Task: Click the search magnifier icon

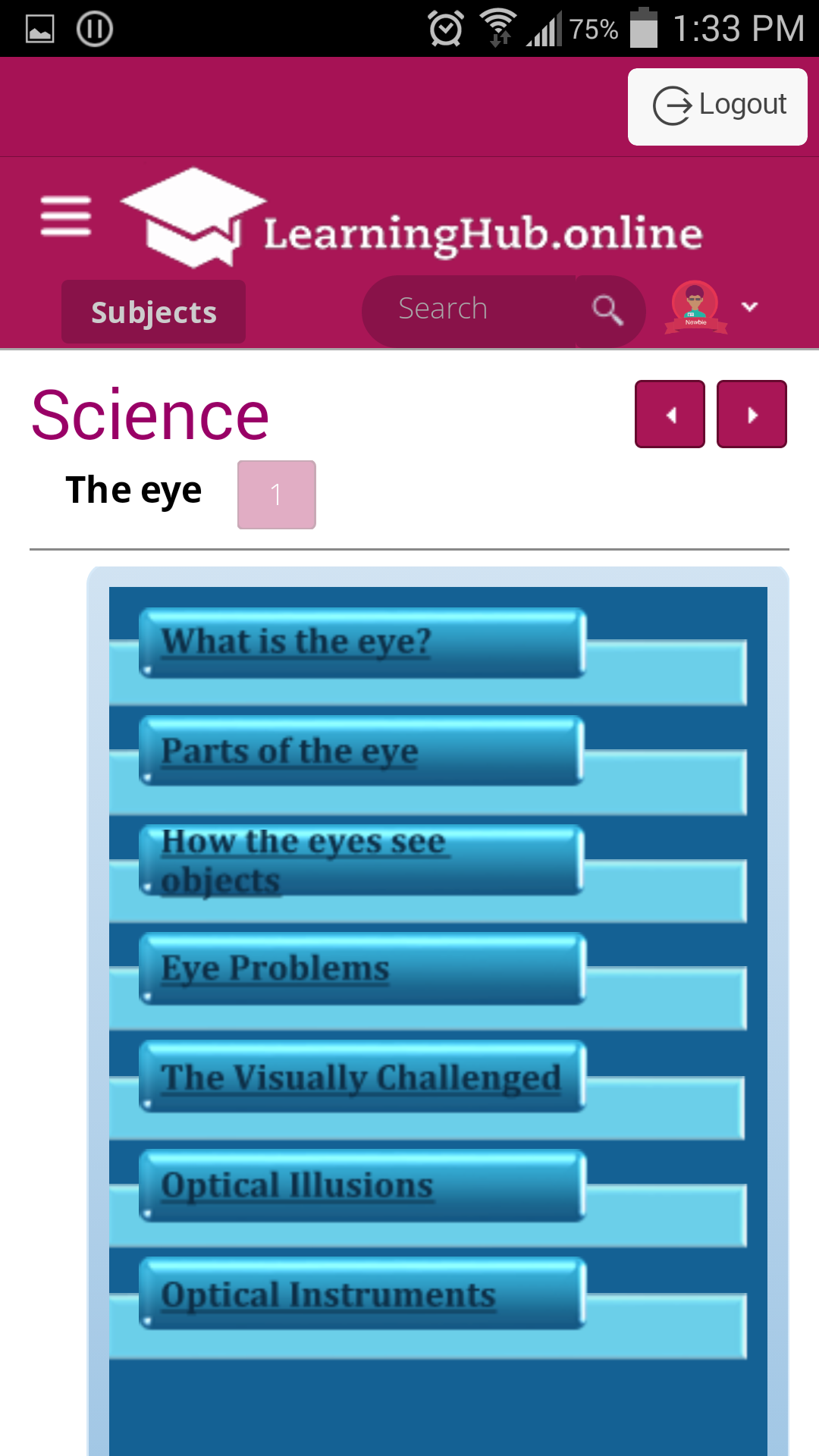Action: point(607,311)
